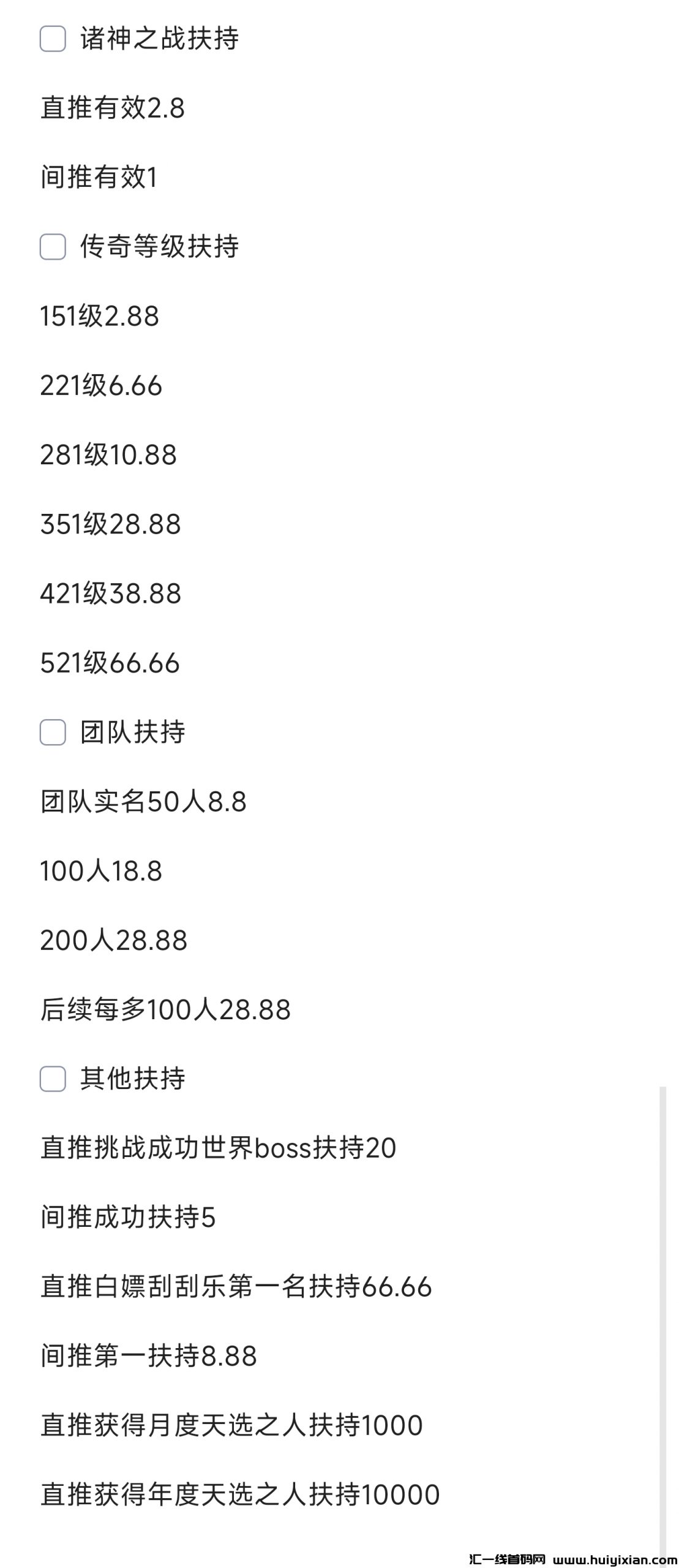The height and width of the screenshot is (1568, 679).
Task: Click the 后续每多100人28.88 line
Action: [x=165, y=1010]
